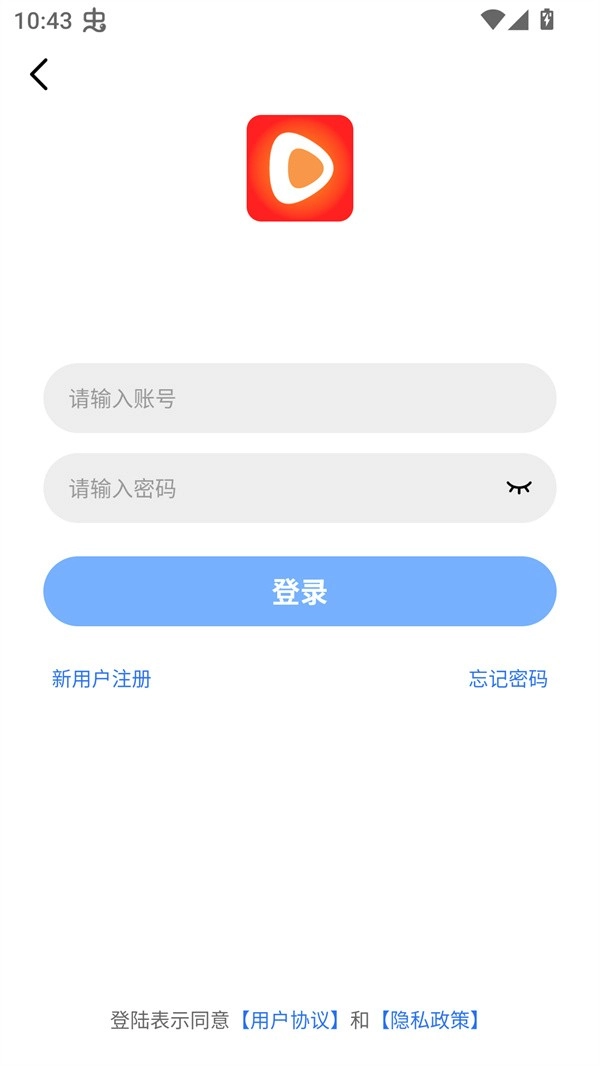Viewport: 600px width, 1066px height.
Task: Open 忘记密码 forgot password
Action: coord(508,679)
